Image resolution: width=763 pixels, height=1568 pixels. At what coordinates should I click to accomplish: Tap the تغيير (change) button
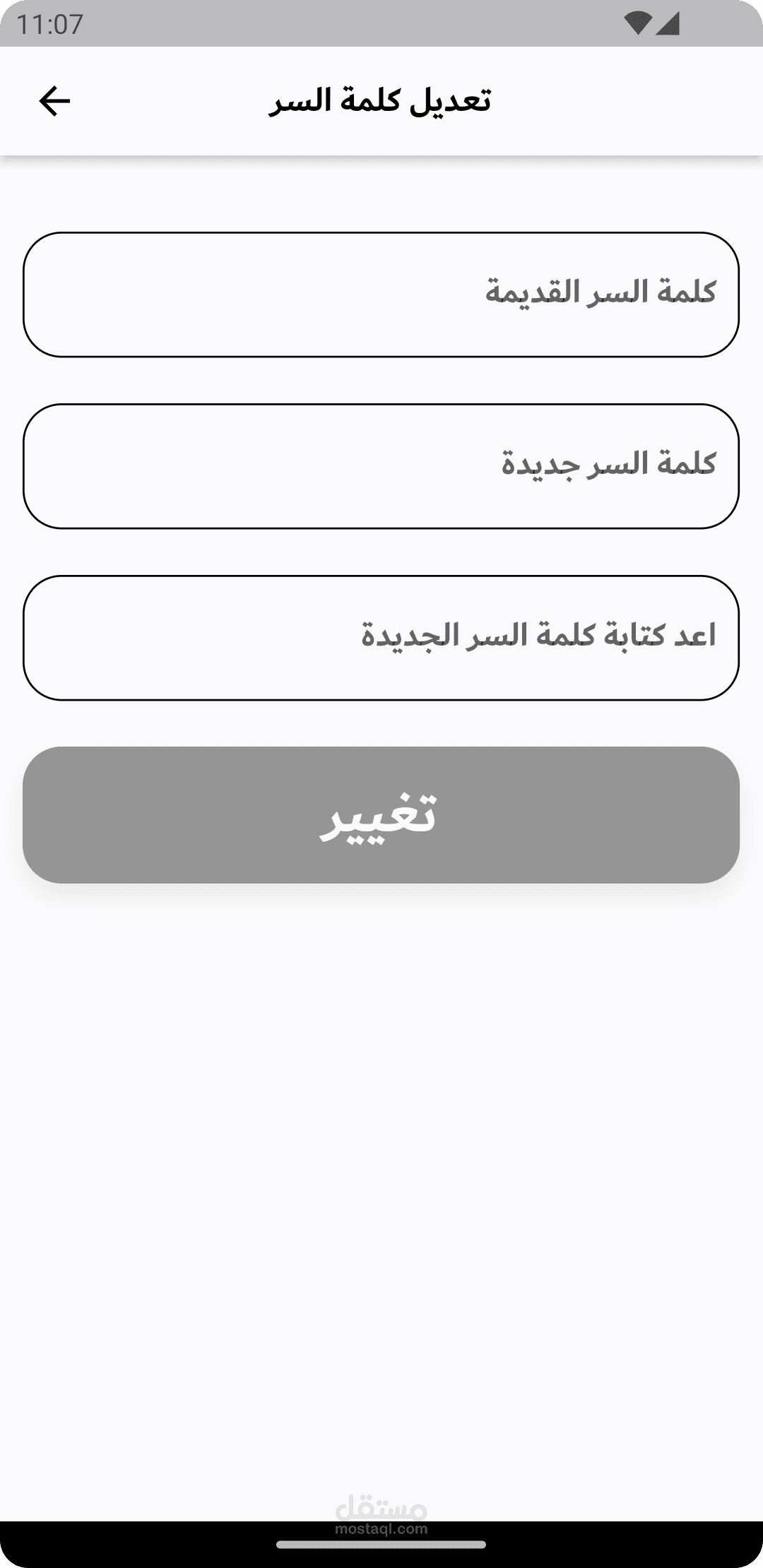pos(381,814)
